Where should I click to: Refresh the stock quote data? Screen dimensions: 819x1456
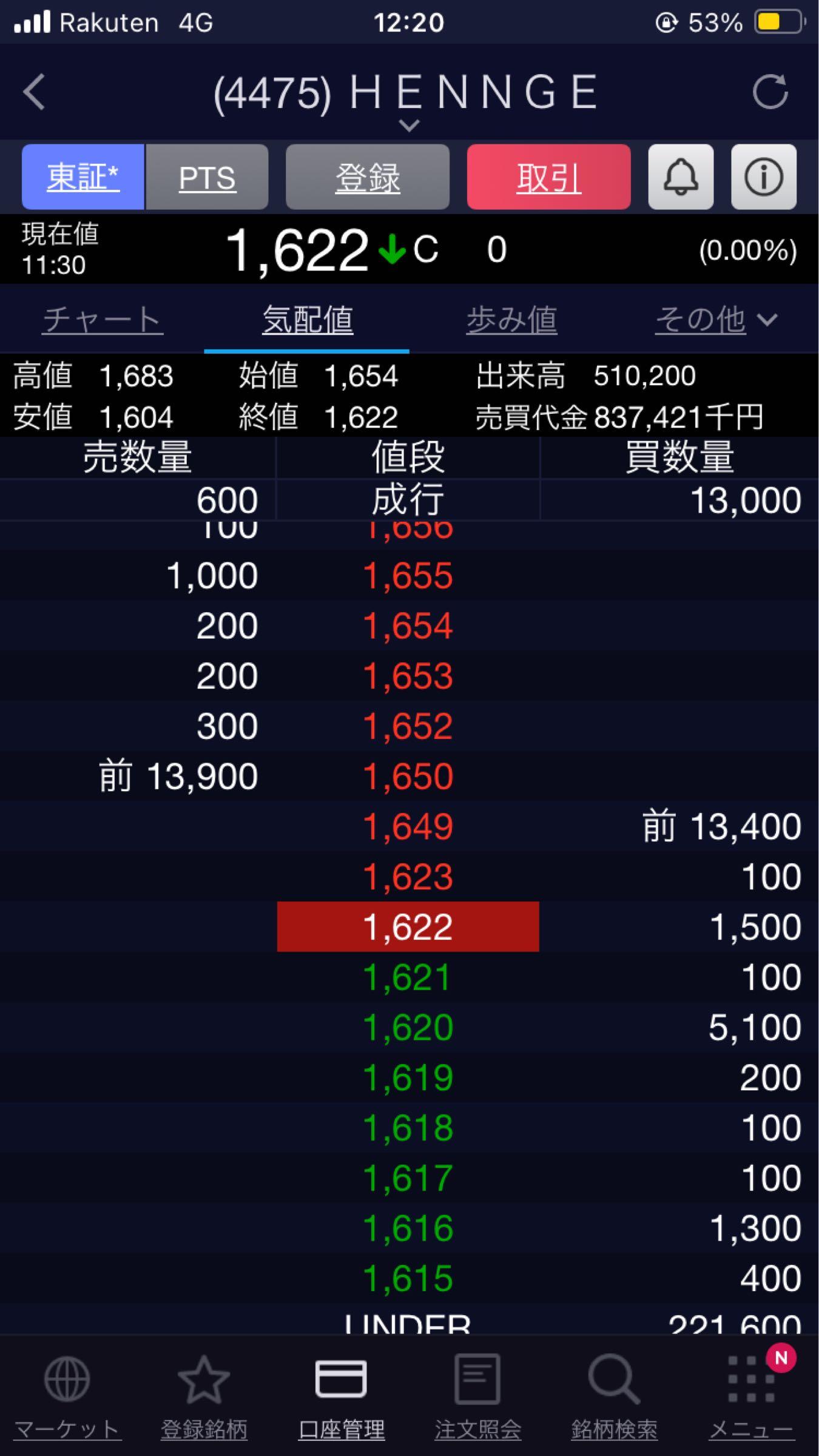tap(770, 92)
